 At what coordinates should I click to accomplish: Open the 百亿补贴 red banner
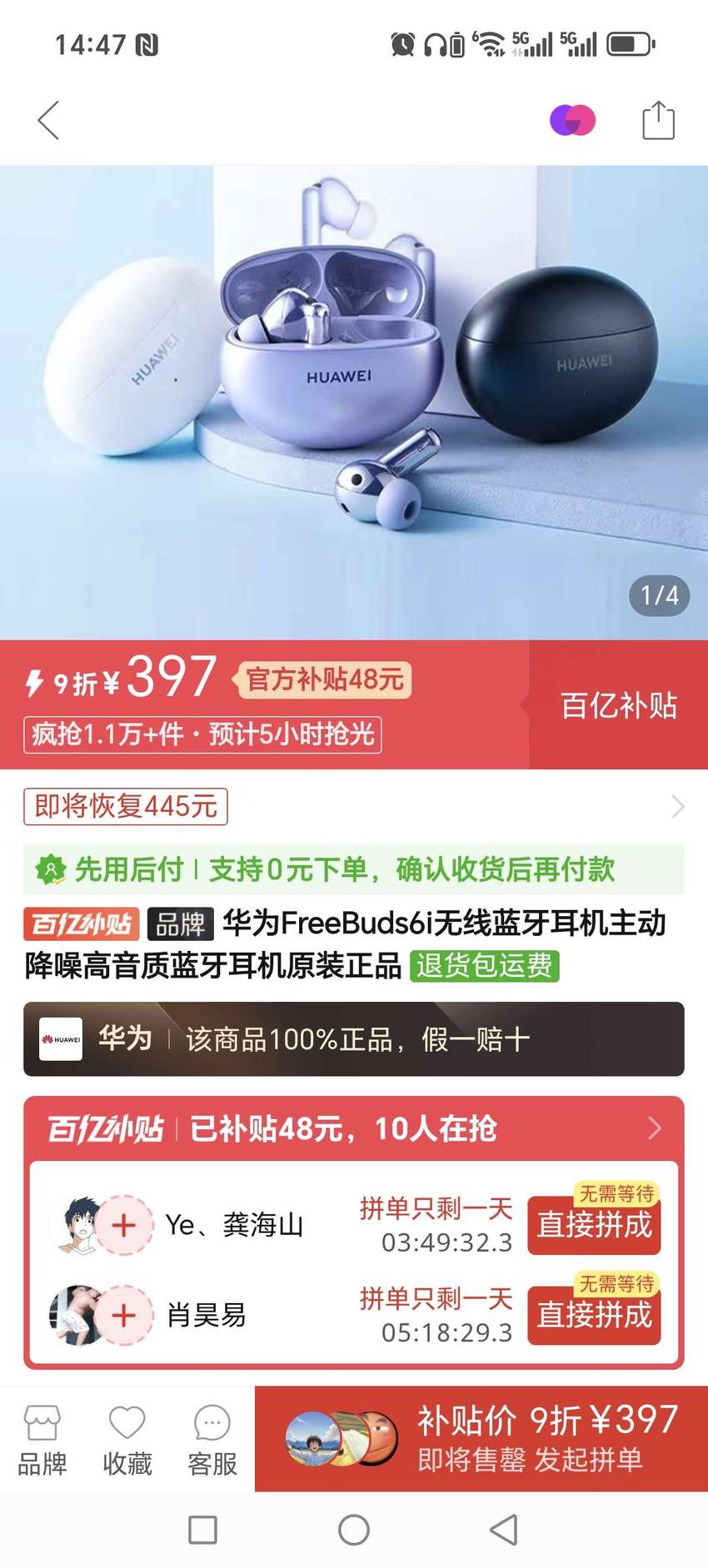[618, 704]
